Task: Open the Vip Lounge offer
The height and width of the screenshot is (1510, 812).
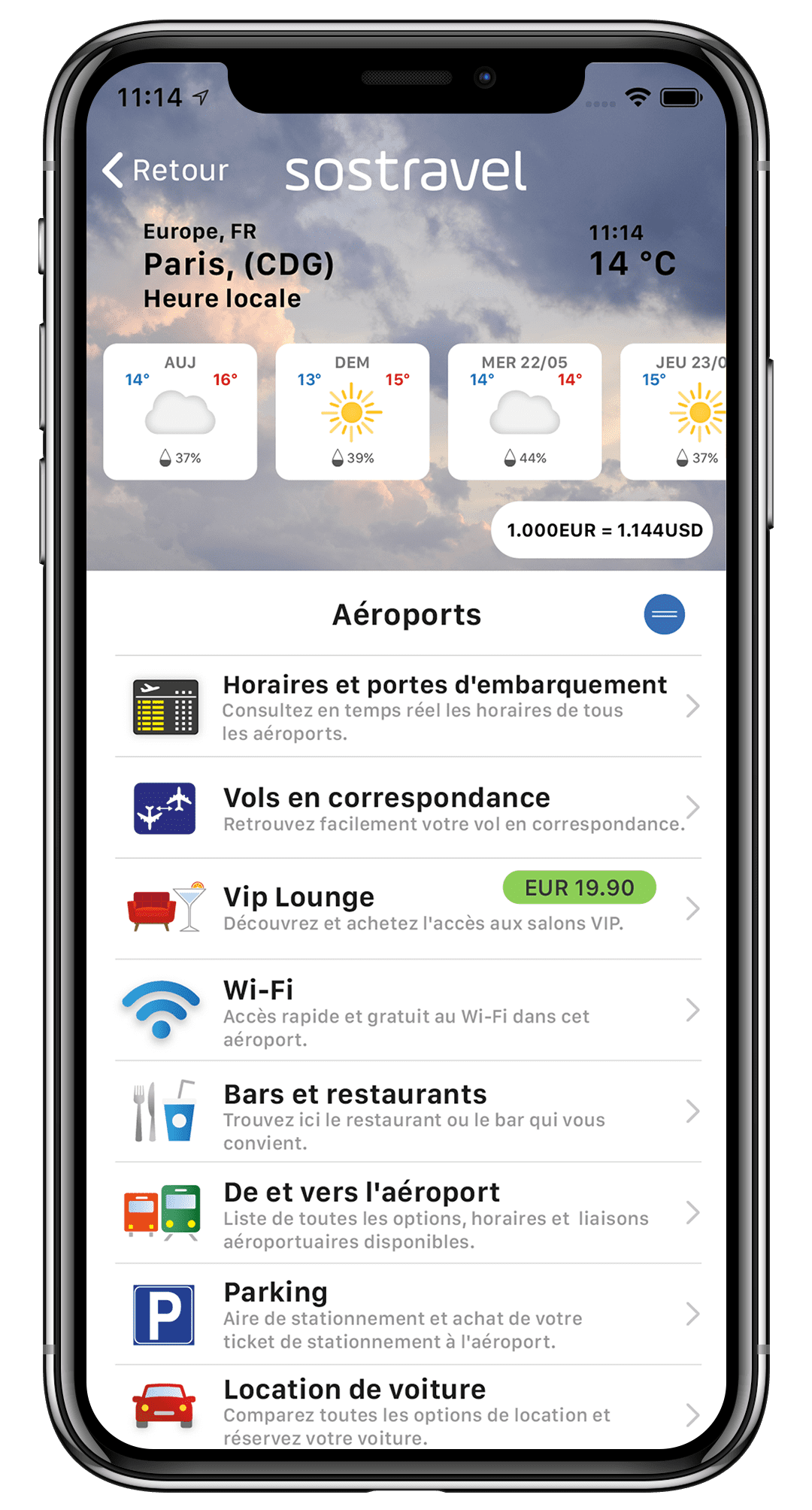Action: (x=408, y=909)
